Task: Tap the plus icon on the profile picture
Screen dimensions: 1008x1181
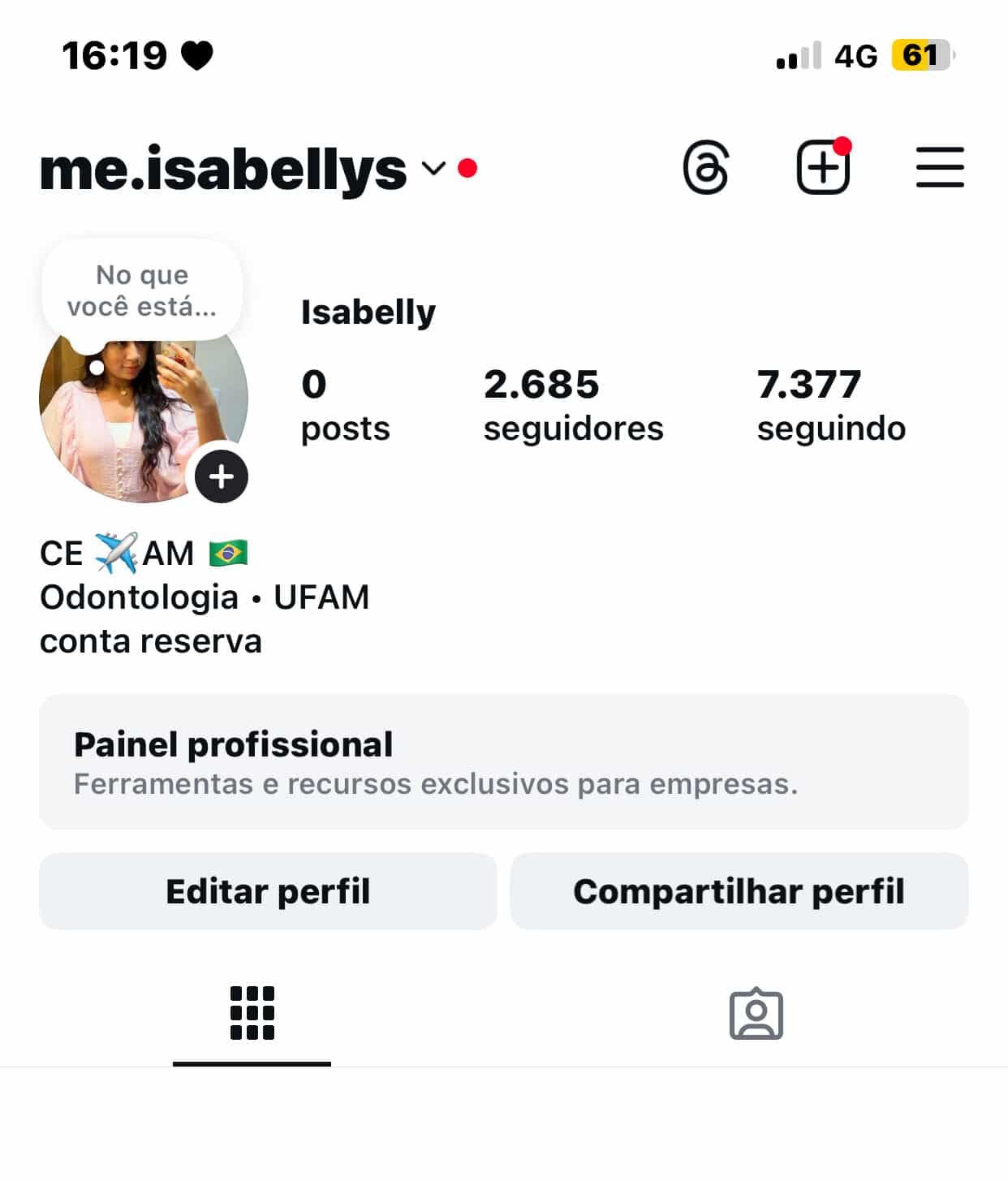Action: click(221, 476)
